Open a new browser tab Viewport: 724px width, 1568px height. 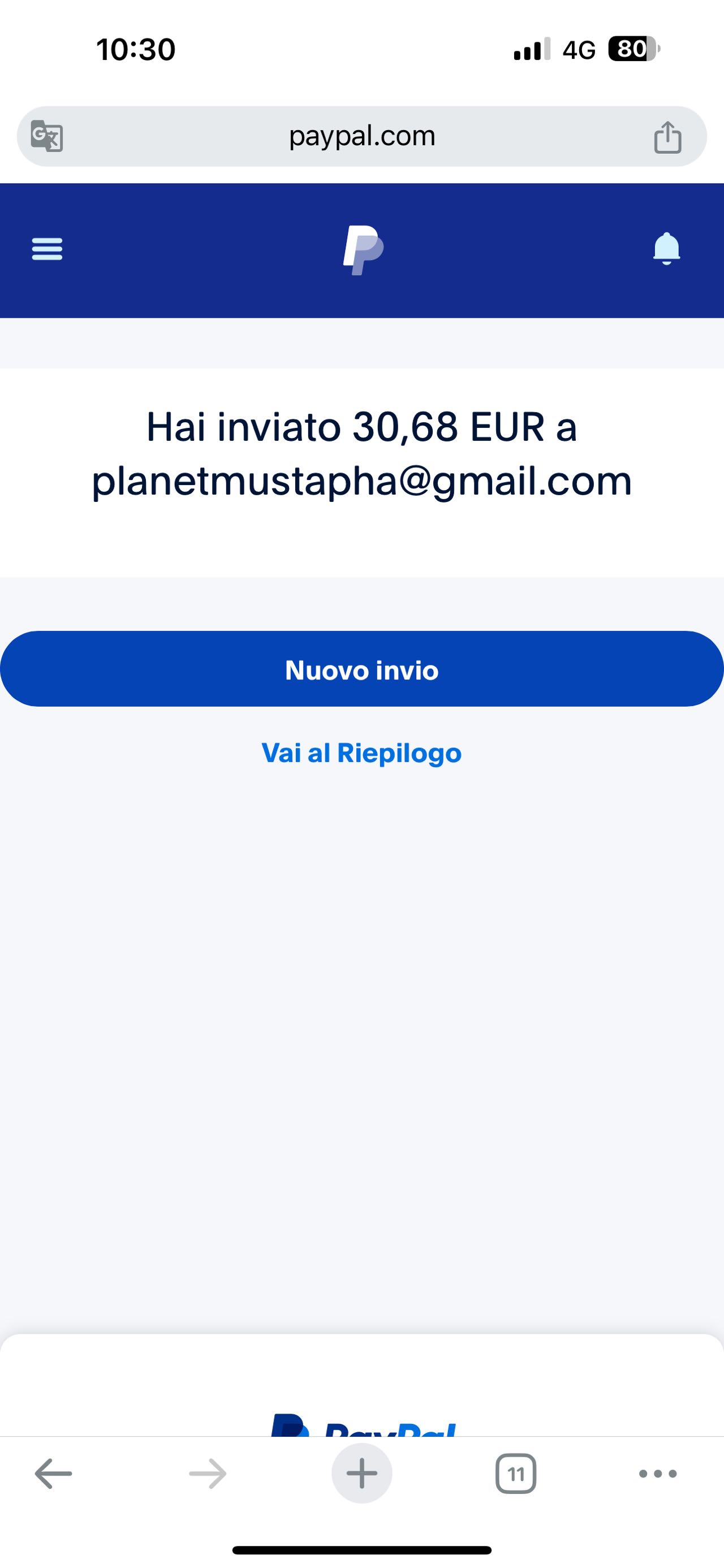click(361, 1474)
